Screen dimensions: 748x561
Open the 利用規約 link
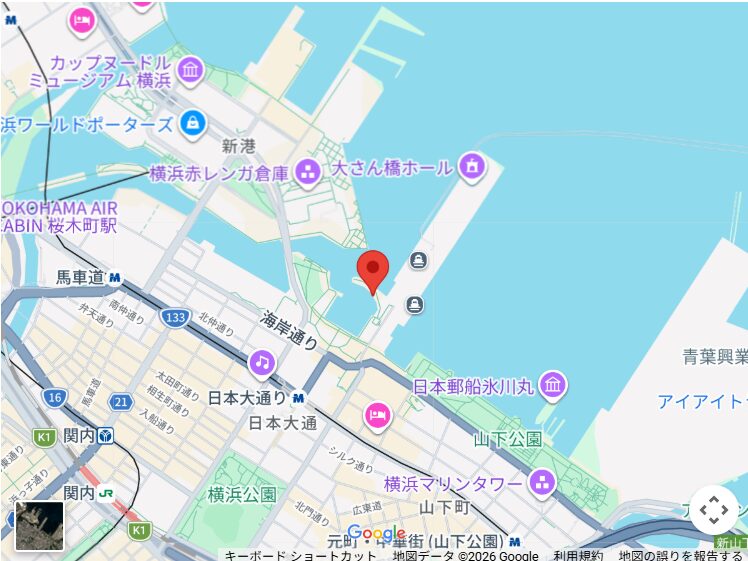[x=578, y=555]
